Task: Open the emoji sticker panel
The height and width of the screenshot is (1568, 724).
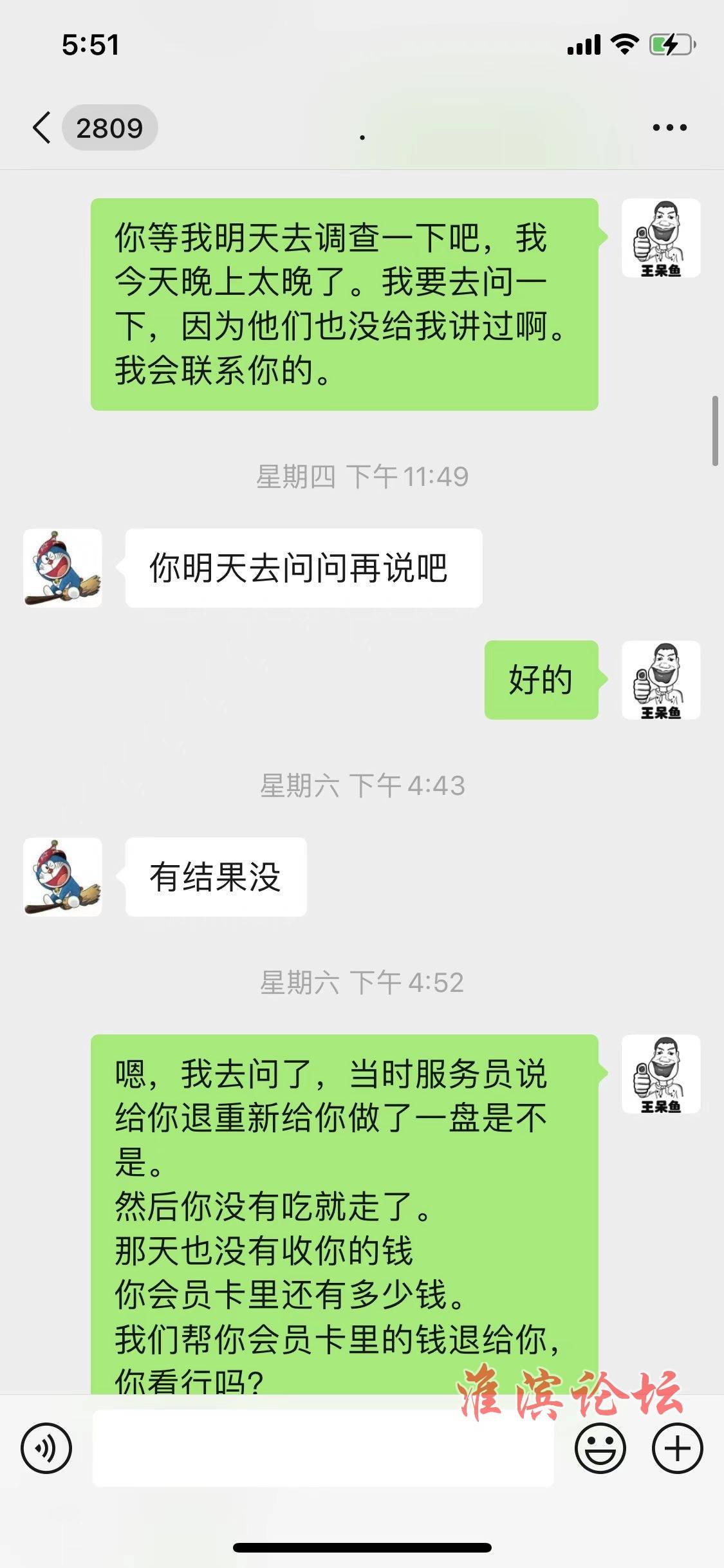Action: pos(600,1448)
